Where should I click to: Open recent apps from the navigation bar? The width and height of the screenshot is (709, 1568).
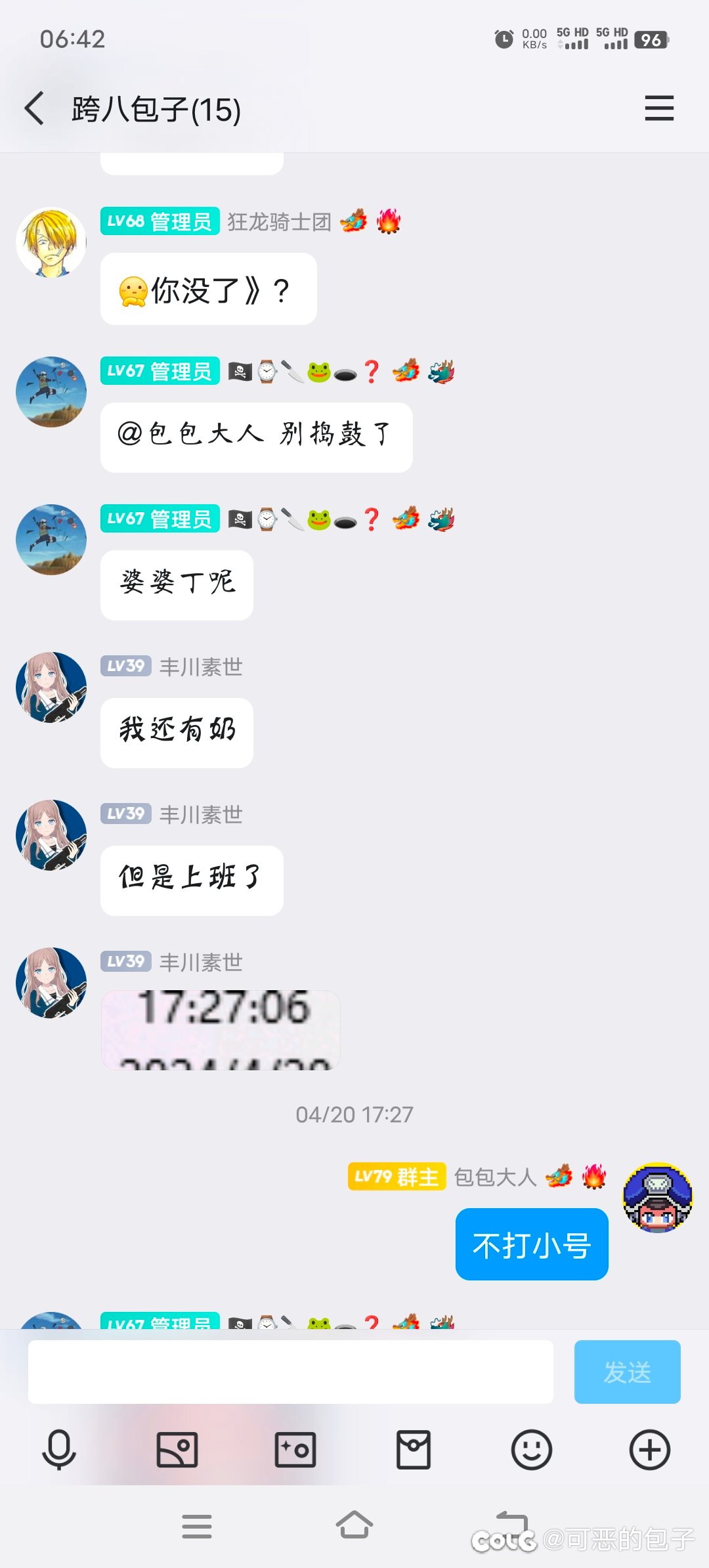pos(197,1526)
